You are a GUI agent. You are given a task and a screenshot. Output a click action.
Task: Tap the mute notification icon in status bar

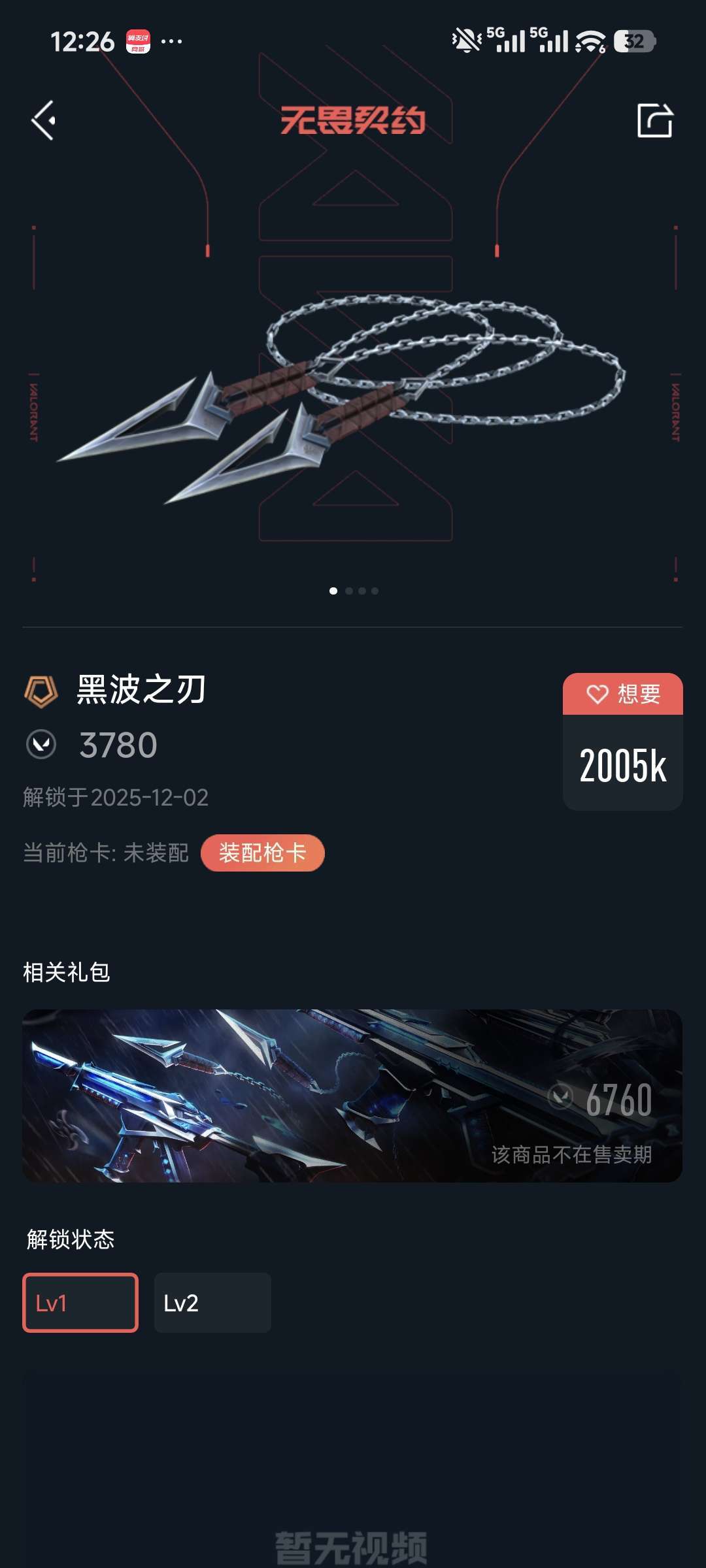click(x=465, y=39)
